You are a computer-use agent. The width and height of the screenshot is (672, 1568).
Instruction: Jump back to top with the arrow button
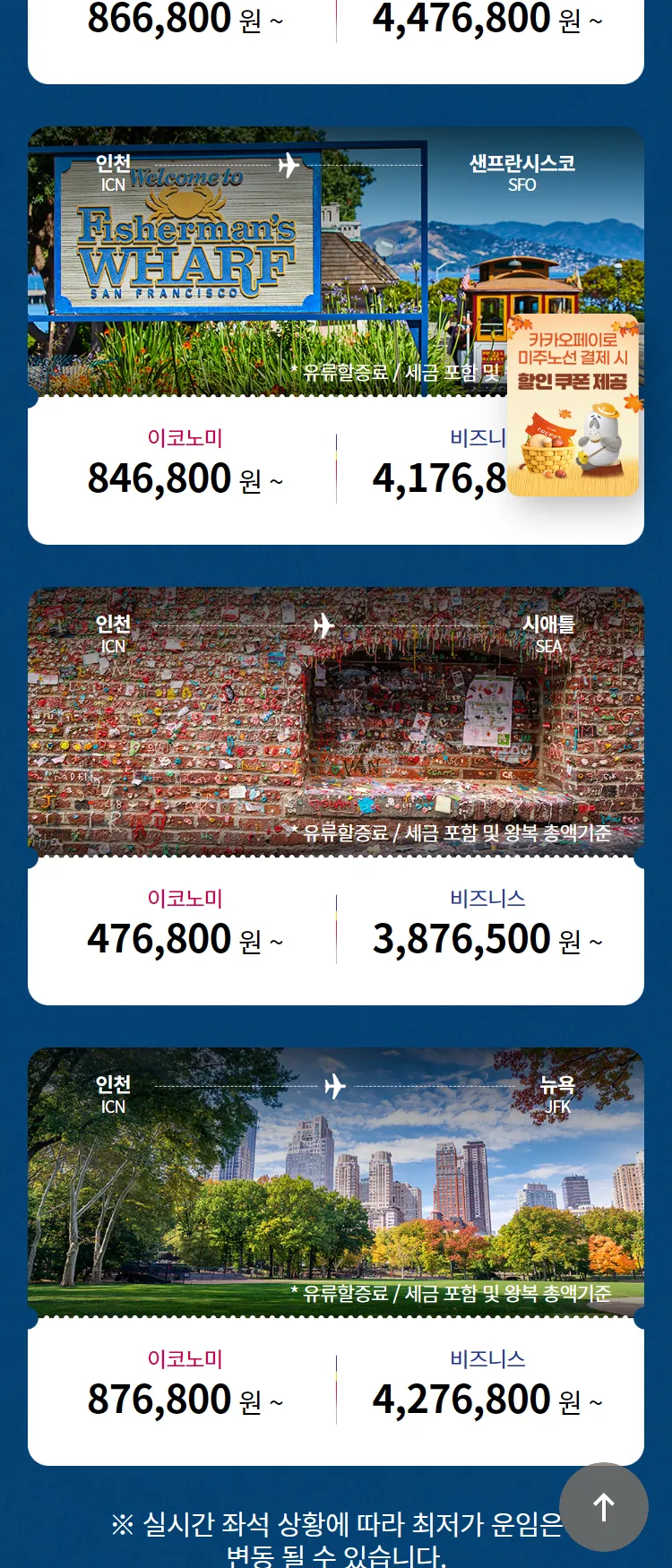604,1507
